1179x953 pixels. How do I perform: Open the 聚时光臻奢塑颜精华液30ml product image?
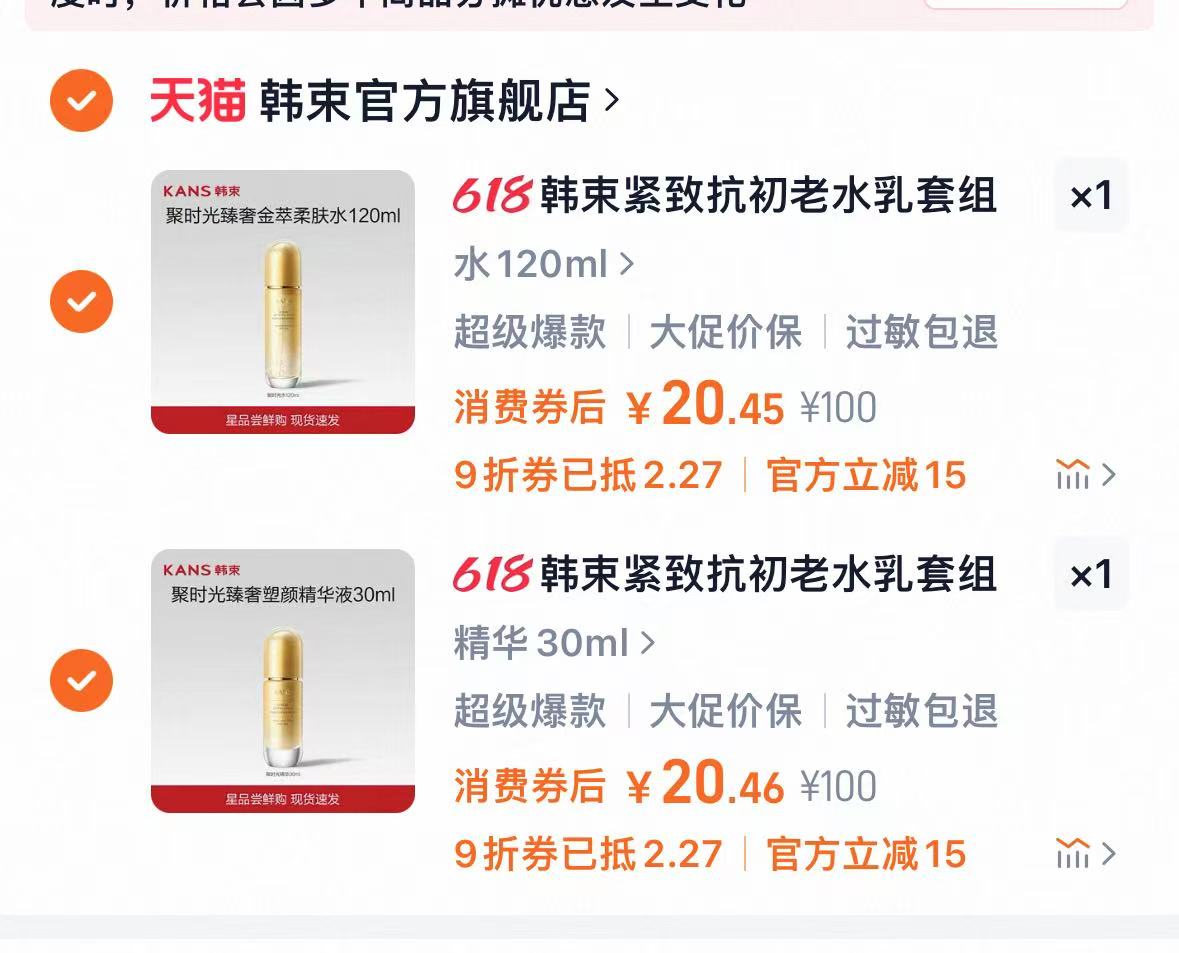tap(283, 681)
